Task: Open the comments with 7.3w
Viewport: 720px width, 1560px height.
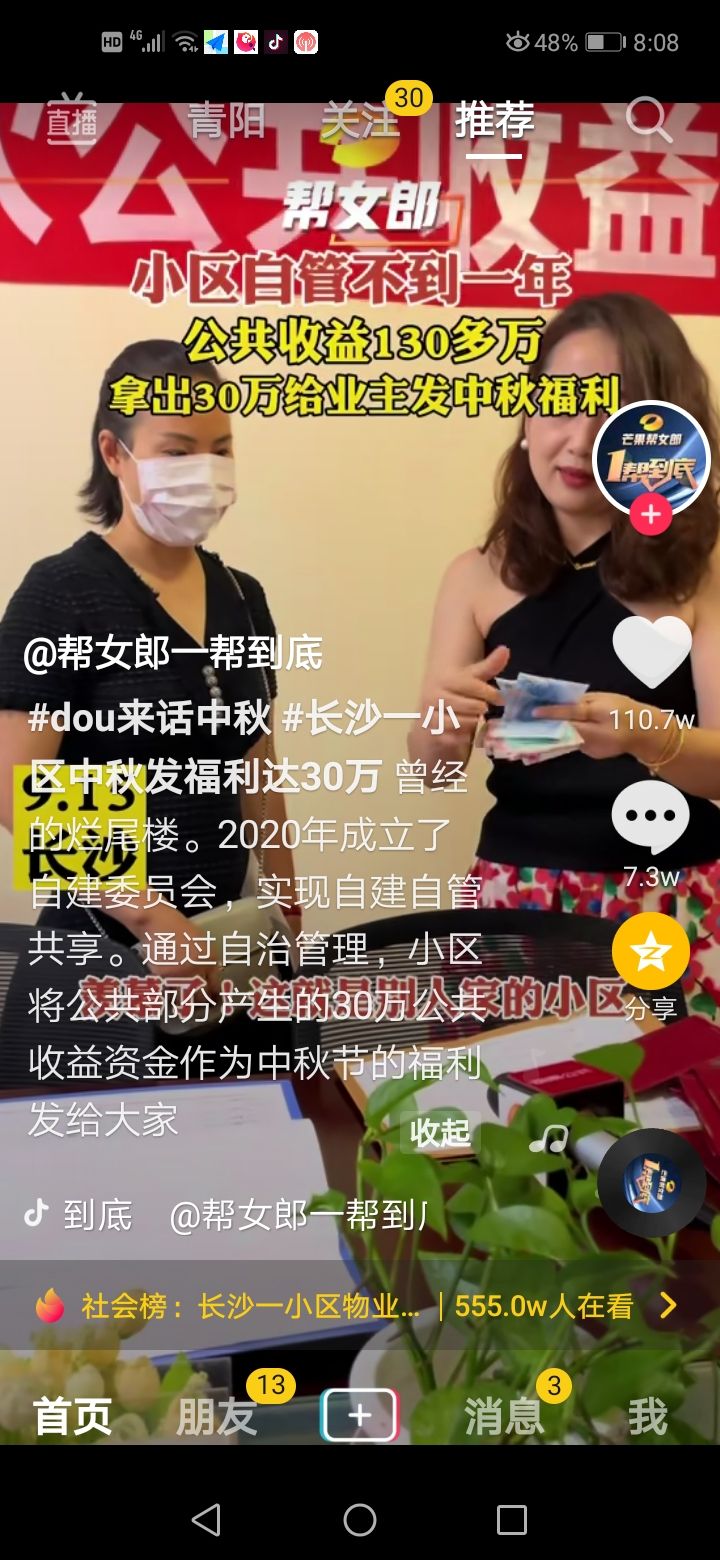Action: coord(651,818)
